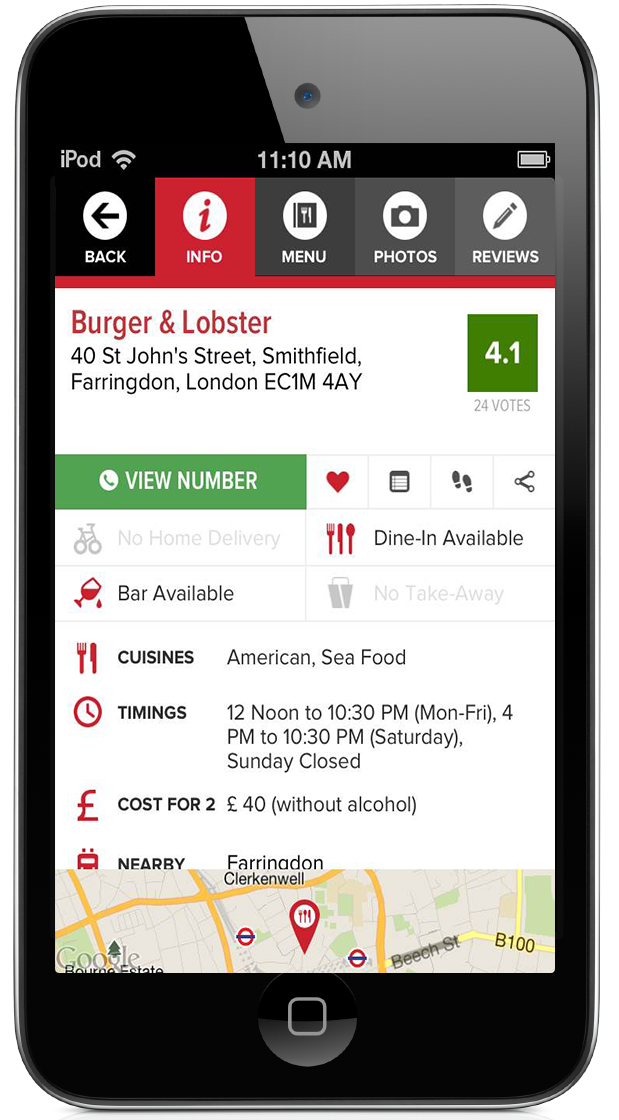Image resolution: width=619 pixels, height=1120 pixels.
Task: Share this restaurant
Action: click(x=524, y=482)
